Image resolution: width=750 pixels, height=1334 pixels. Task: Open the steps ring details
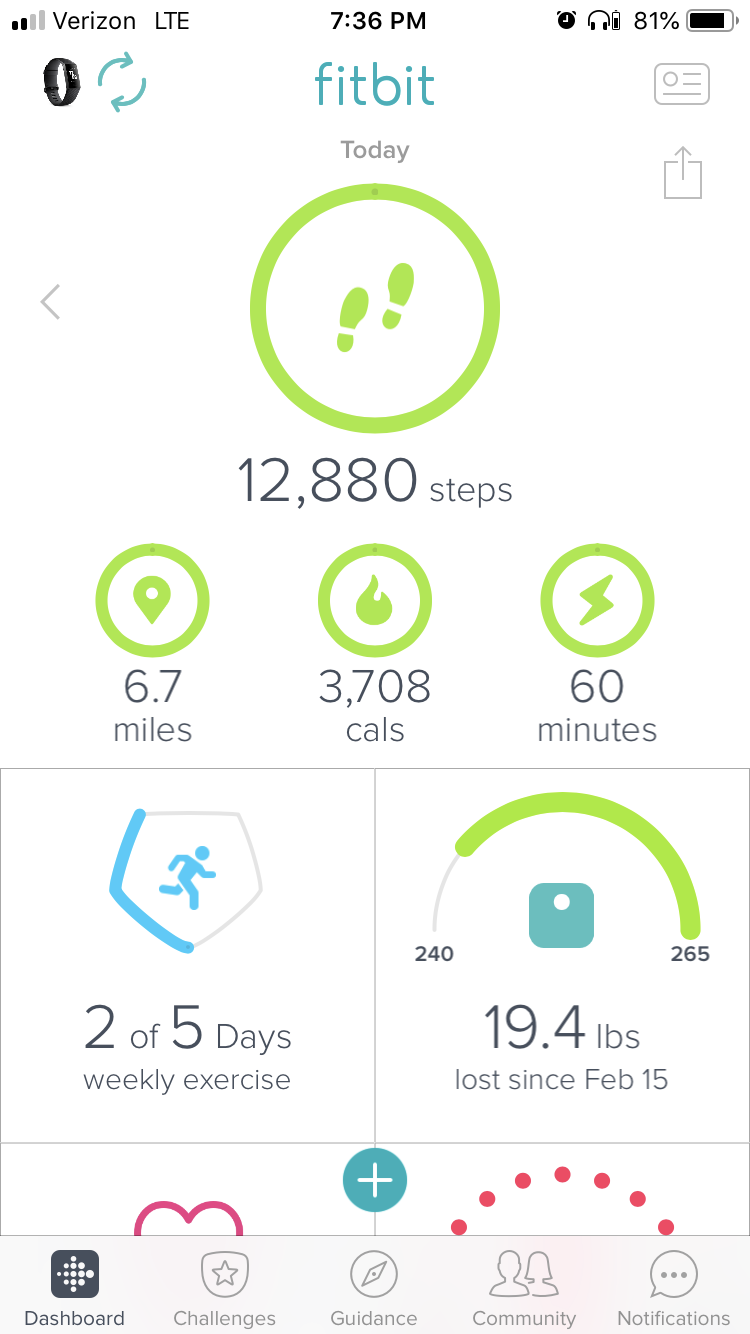(375, 308)
